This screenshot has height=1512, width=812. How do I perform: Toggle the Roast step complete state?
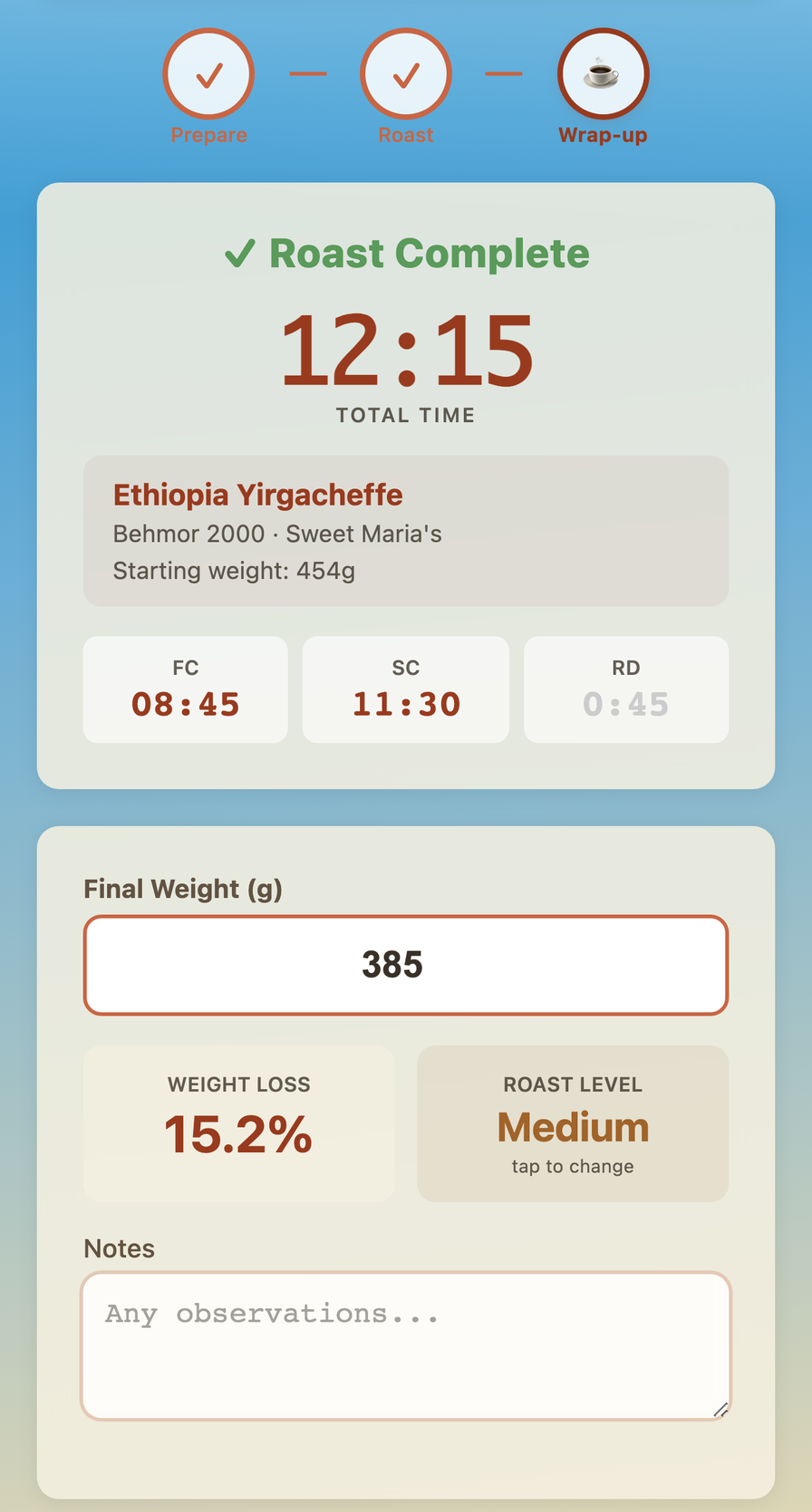tap(405, 72)
